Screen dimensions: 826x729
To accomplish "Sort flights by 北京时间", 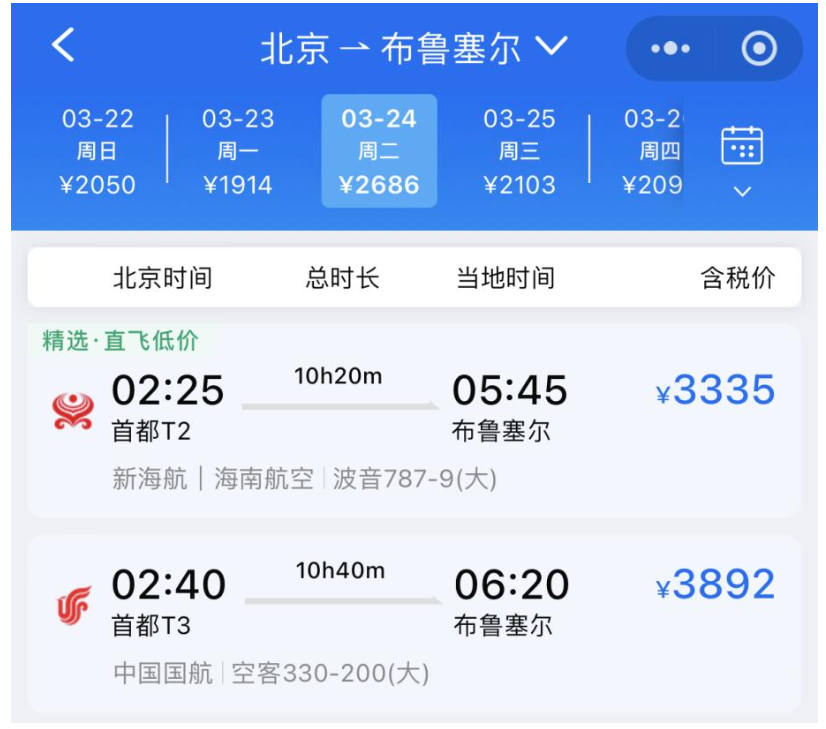I will [162, 278].
